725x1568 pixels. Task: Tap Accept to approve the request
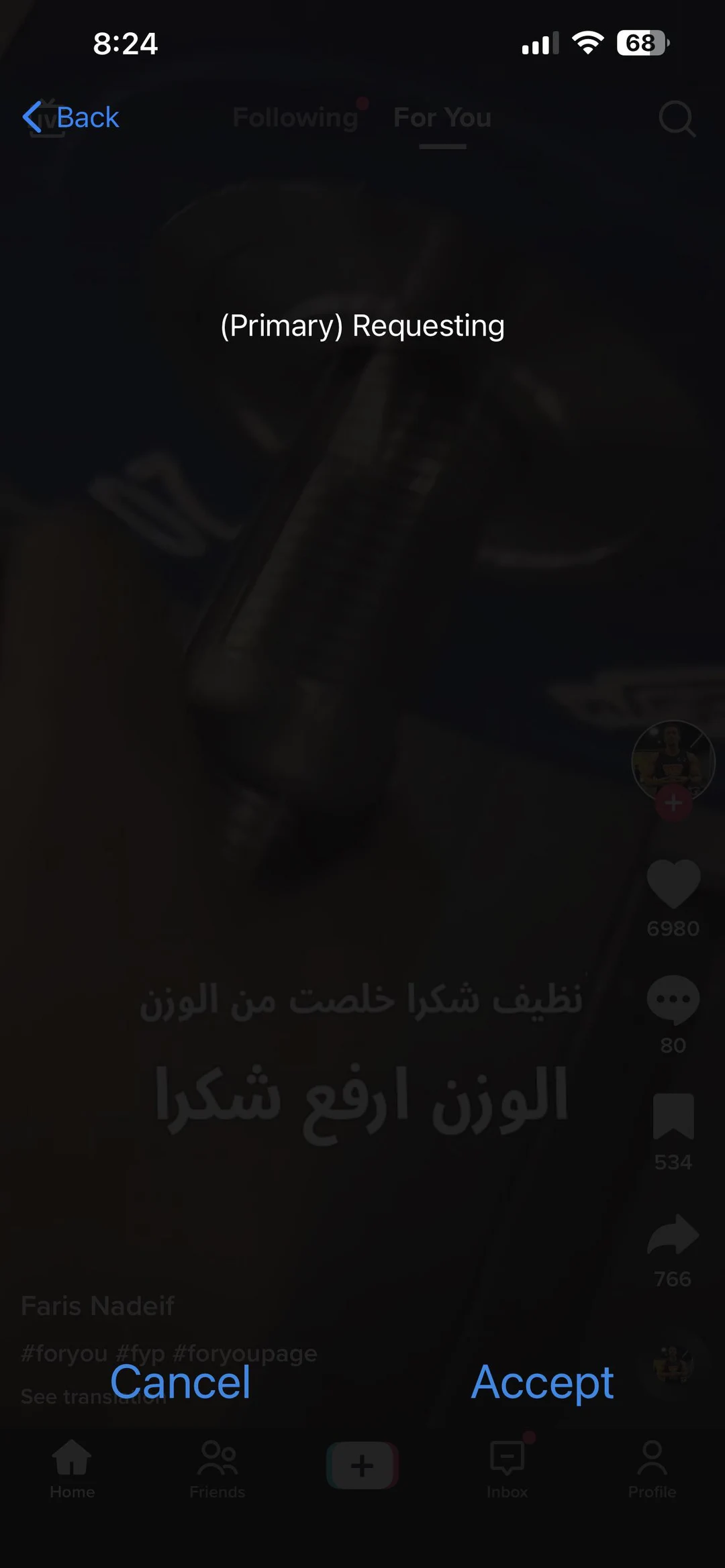tap(542, 1382)
